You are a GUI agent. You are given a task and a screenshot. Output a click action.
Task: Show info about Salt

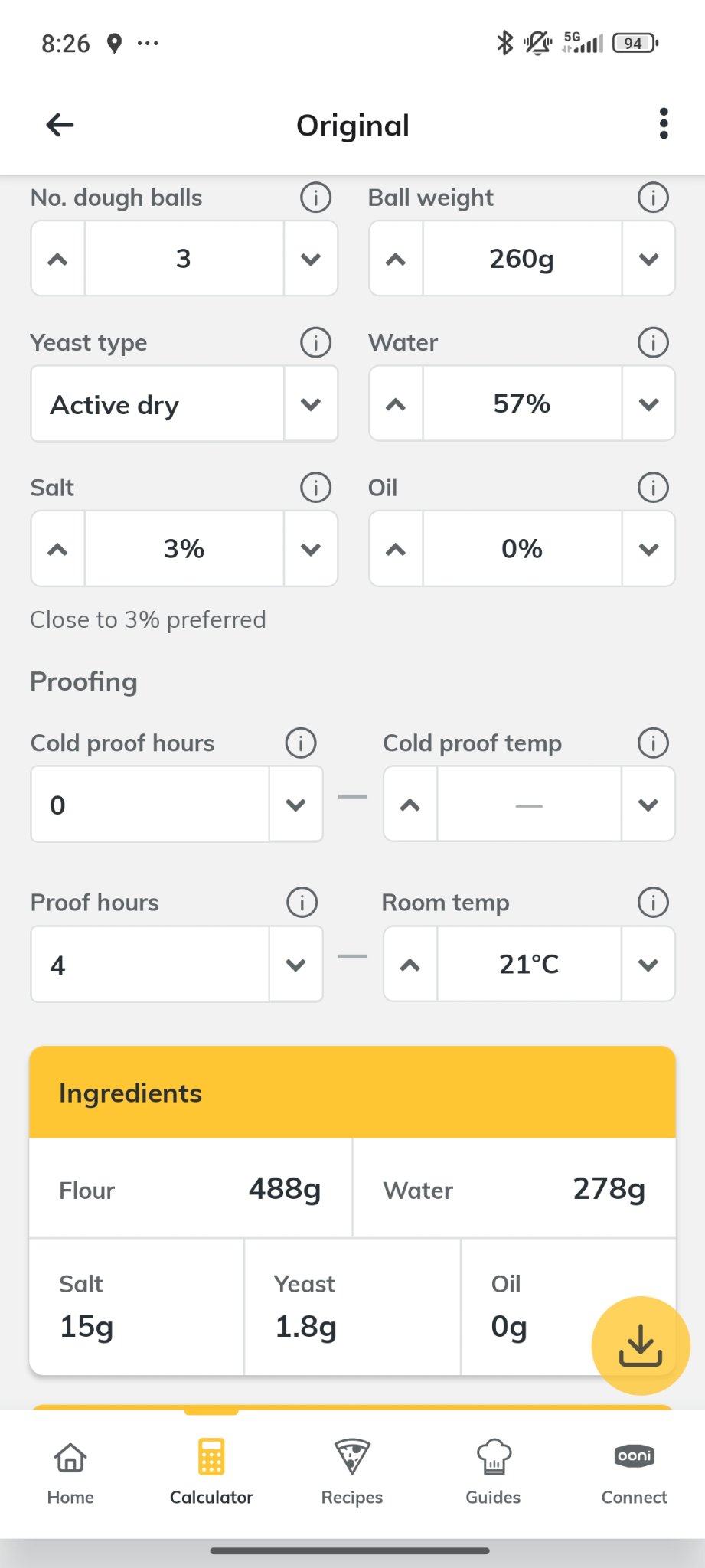[x=315, y=488]
